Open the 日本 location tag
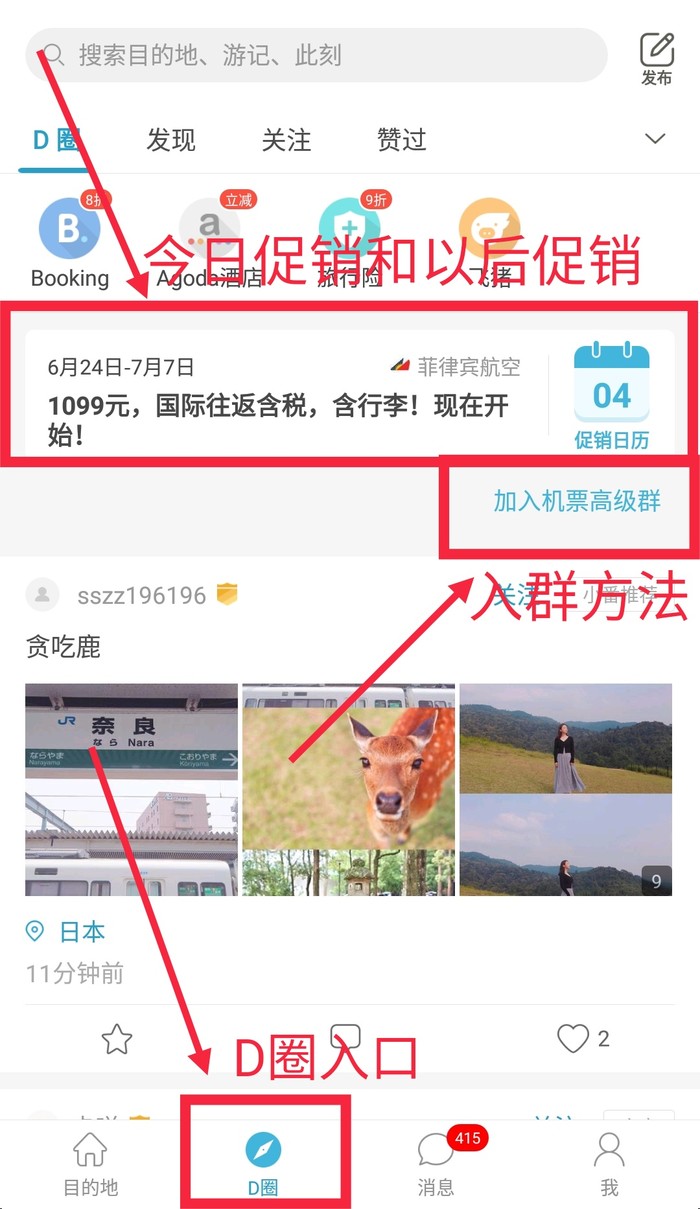 tap(80, 932)
